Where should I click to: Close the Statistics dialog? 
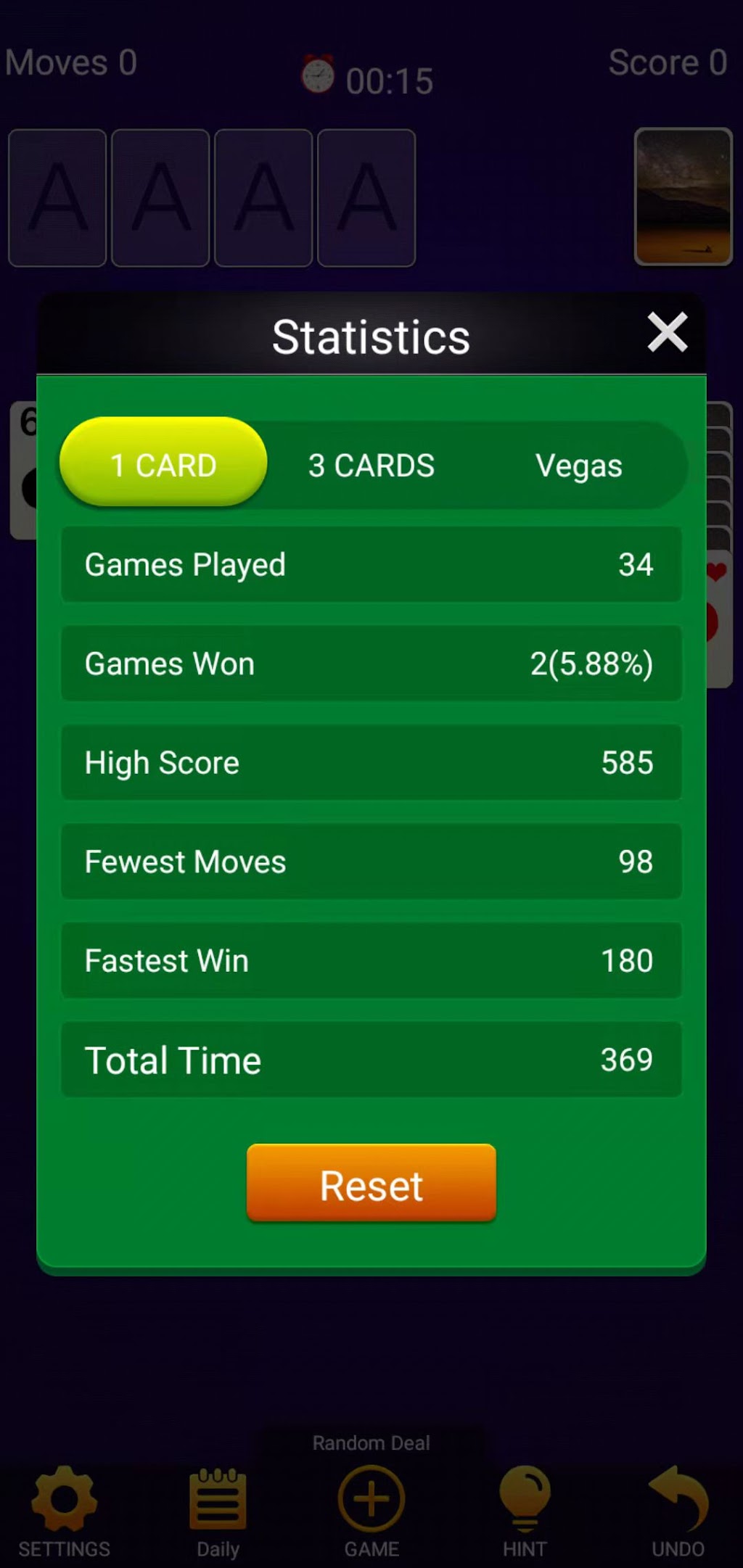pyautogui.click(x=667, y=333)
